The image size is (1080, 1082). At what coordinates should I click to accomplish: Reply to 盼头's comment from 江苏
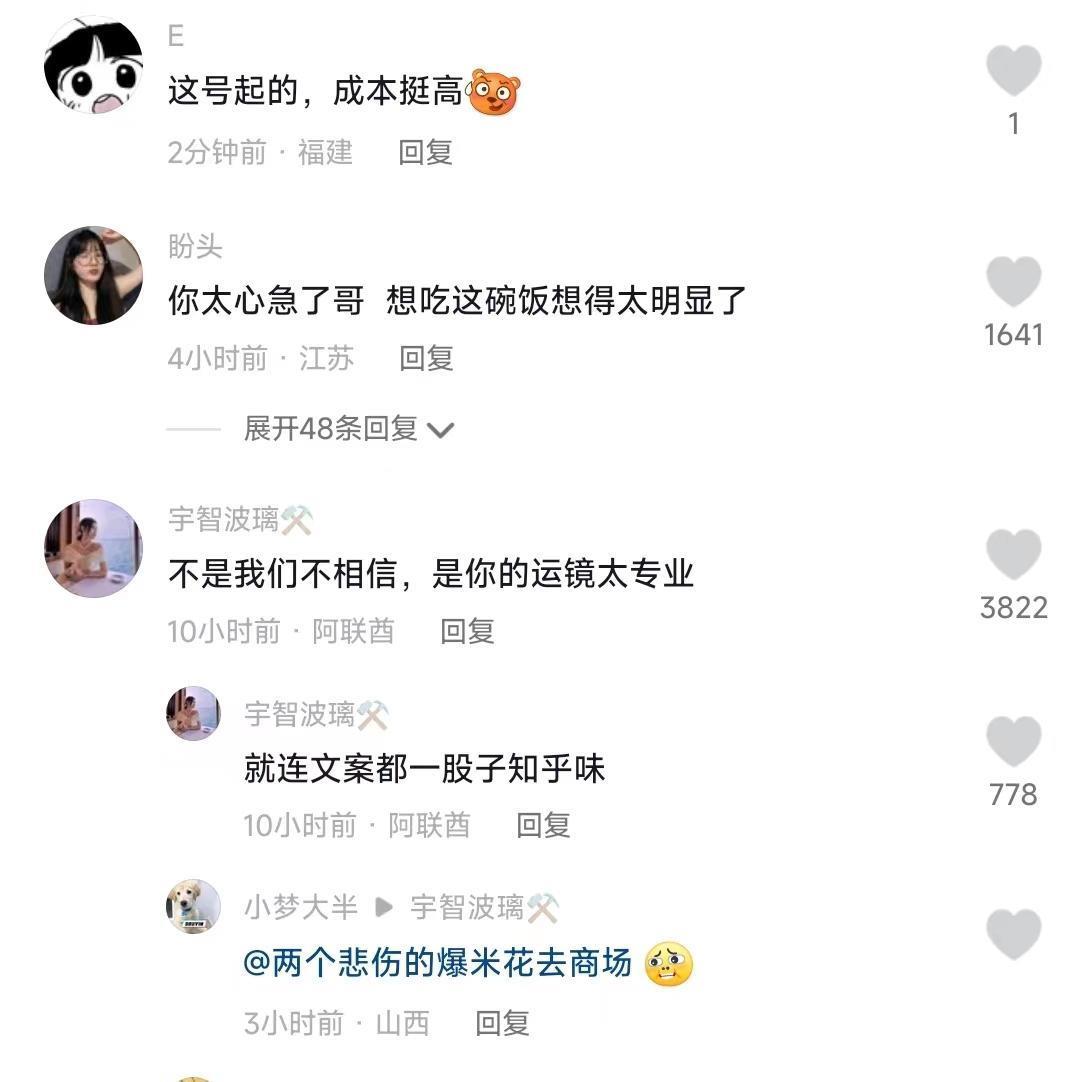pos(426,357)
